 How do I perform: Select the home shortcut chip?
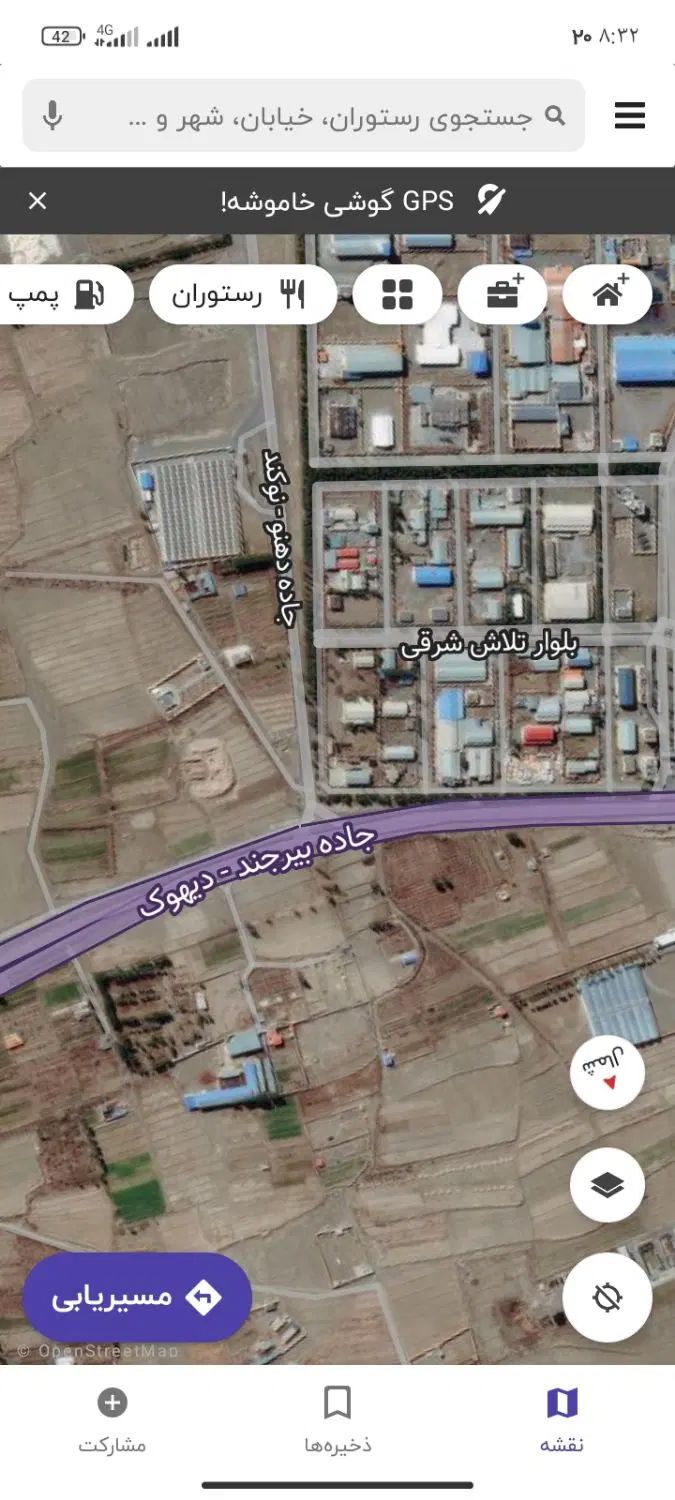pos(607,294)
